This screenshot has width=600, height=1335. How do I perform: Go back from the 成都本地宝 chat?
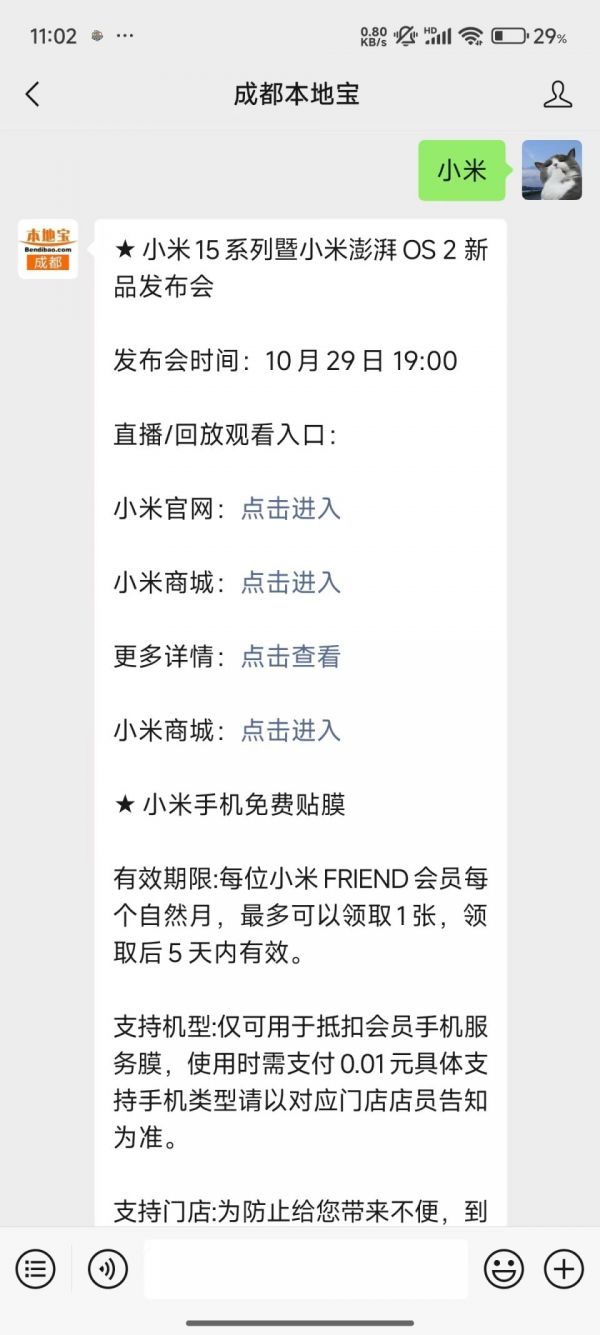click(33, 95)
